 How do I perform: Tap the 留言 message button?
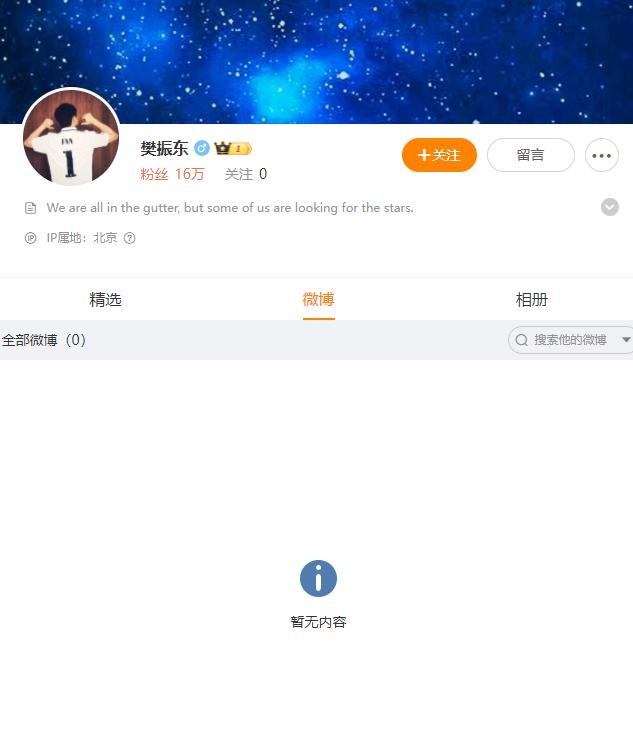(x=530, y=155)
